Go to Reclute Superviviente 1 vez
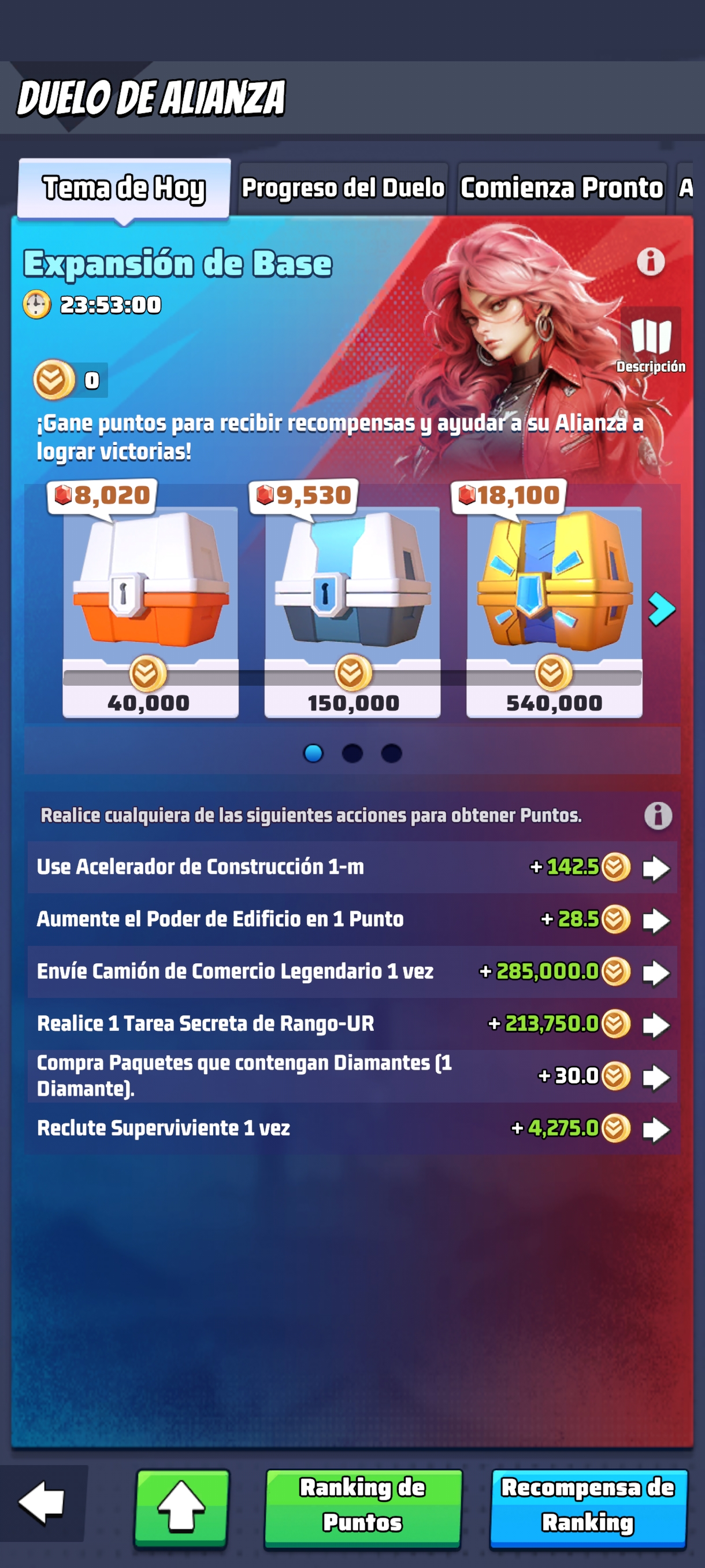This screenshot has height=1568, width=705. point(656,1130)
